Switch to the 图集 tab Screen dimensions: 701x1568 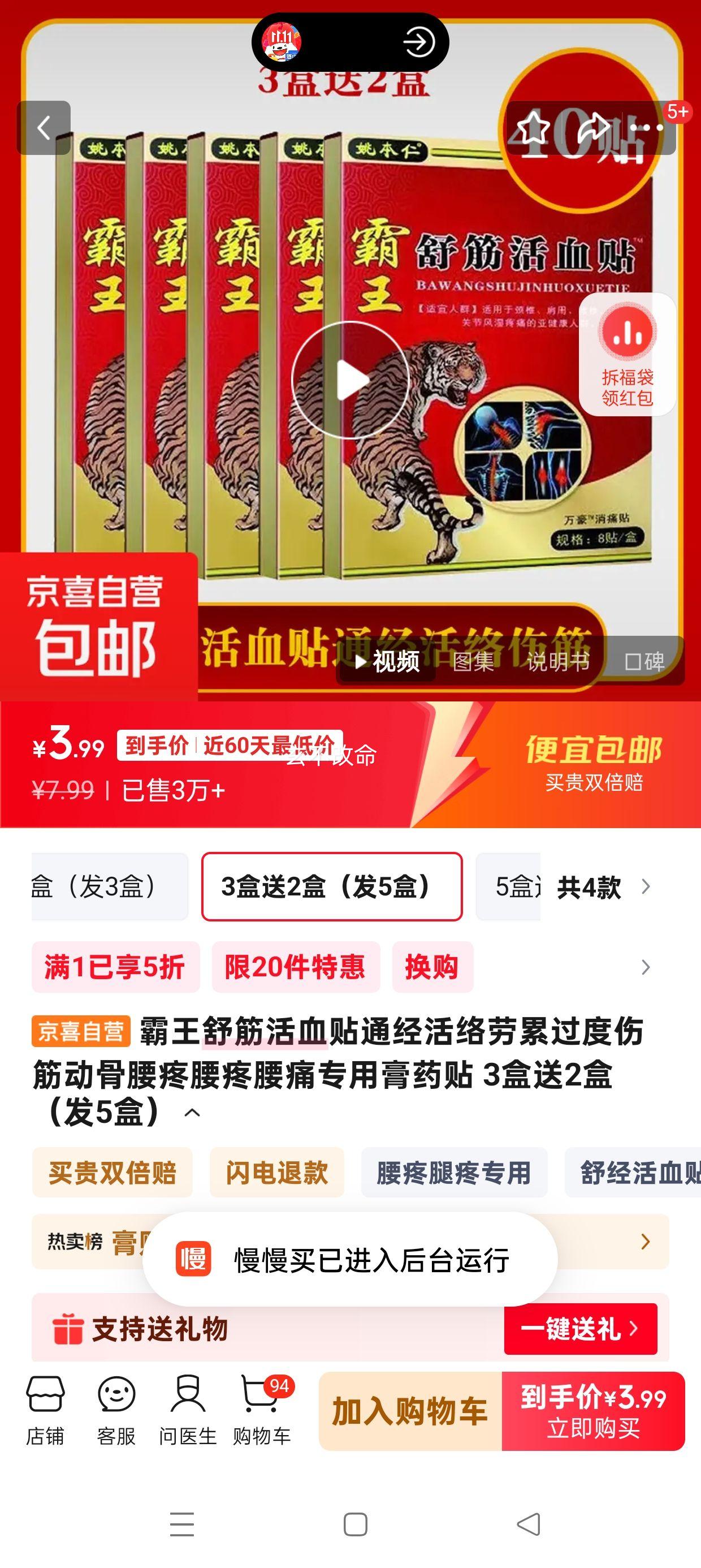[x=473, y=661]
